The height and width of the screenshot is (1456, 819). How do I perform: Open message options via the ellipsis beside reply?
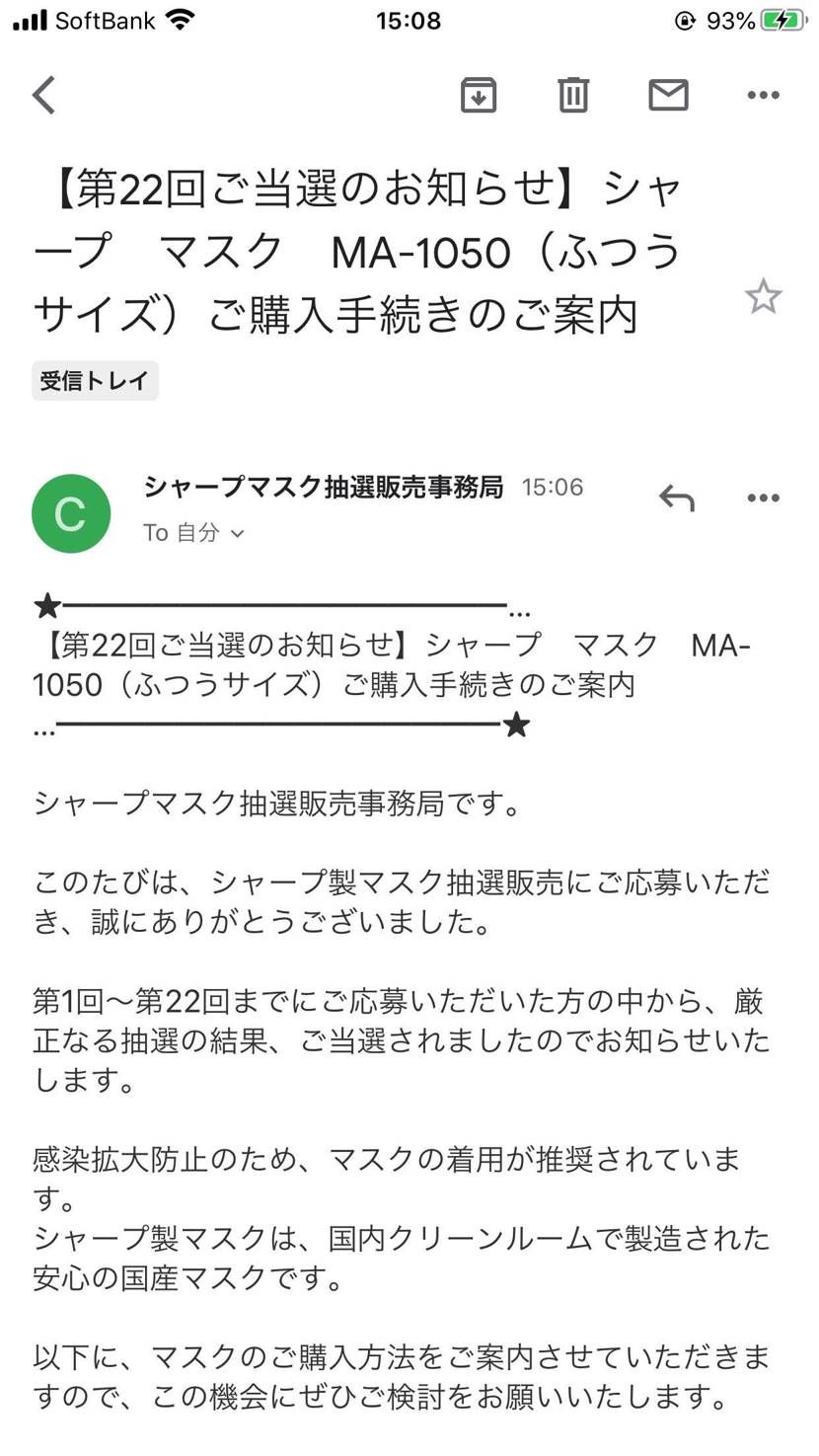[x=762, y=498]
